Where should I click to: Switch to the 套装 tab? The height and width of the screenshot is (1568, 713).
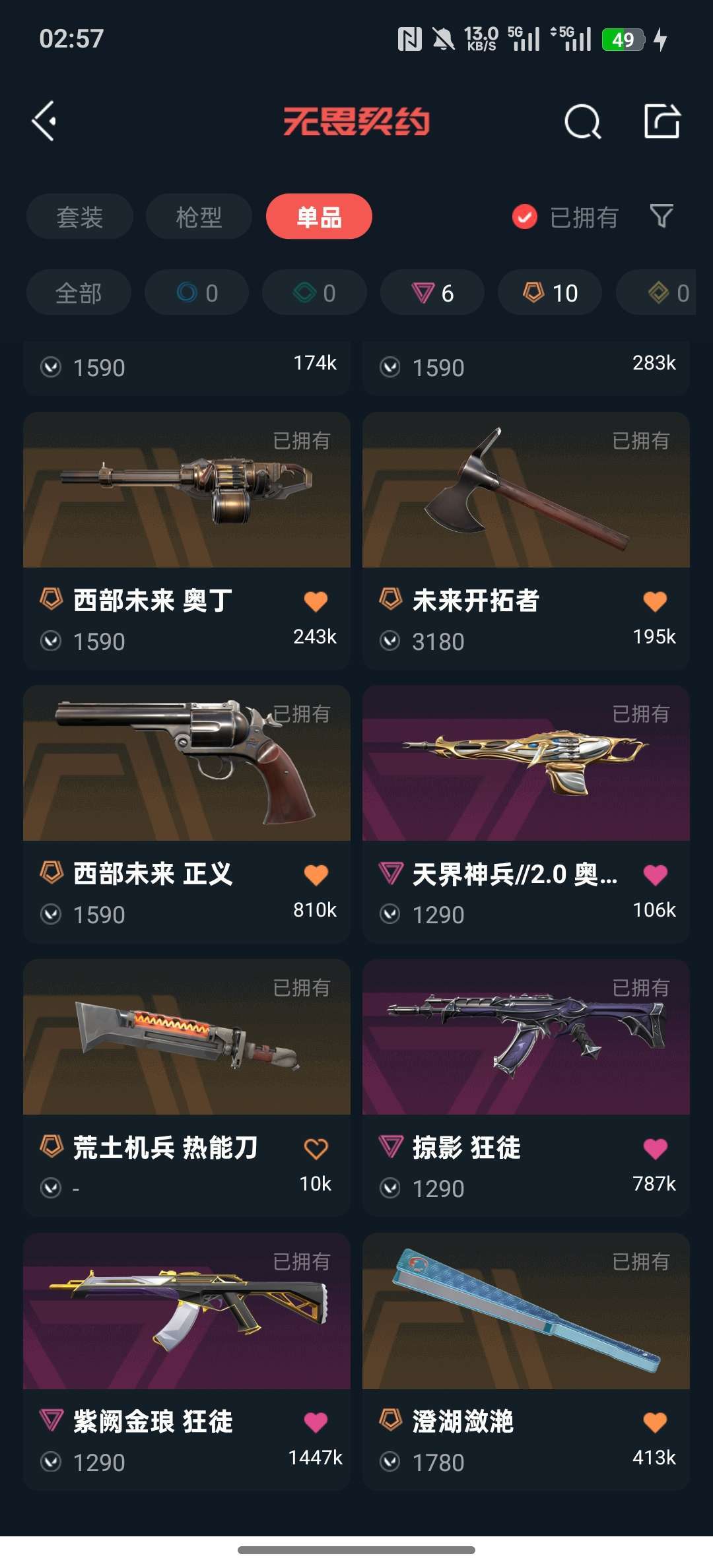coord(79,216)
